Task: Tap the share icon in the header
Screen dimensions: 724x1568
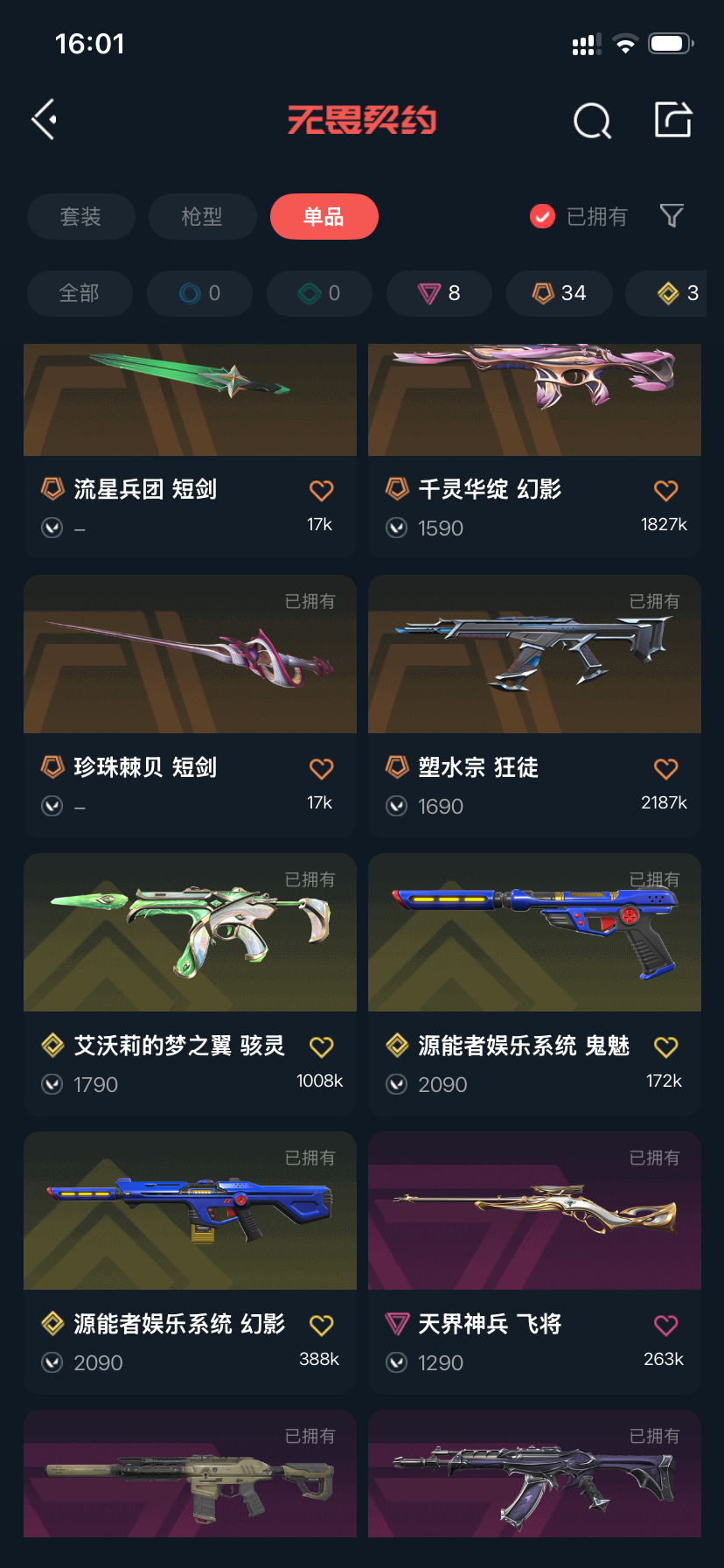Action: [673, 120]
